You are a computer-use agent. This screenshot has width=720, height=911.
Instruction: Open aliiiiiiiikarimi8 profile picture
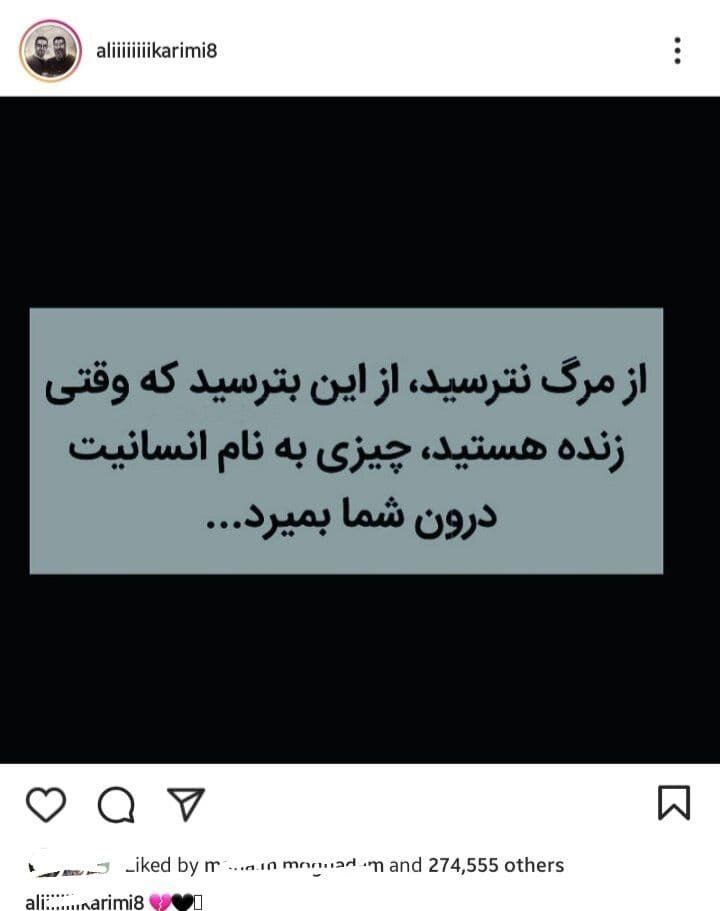coord(50,51)
